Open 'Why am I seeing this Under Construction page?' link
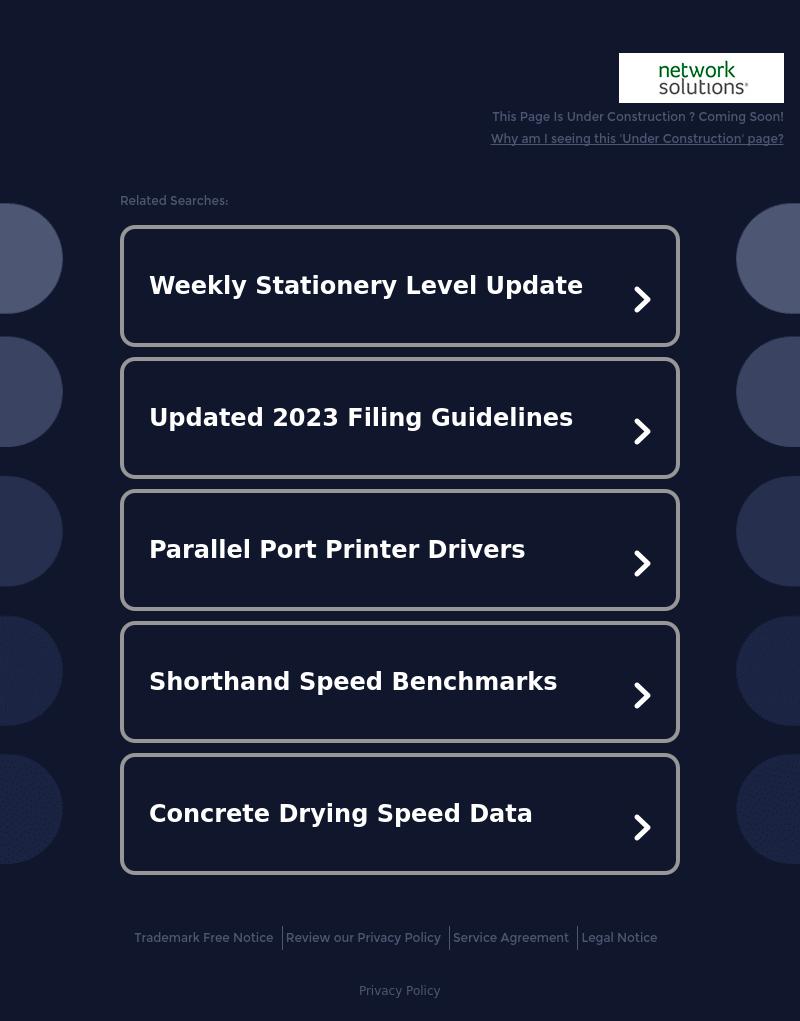 [636, 139]
